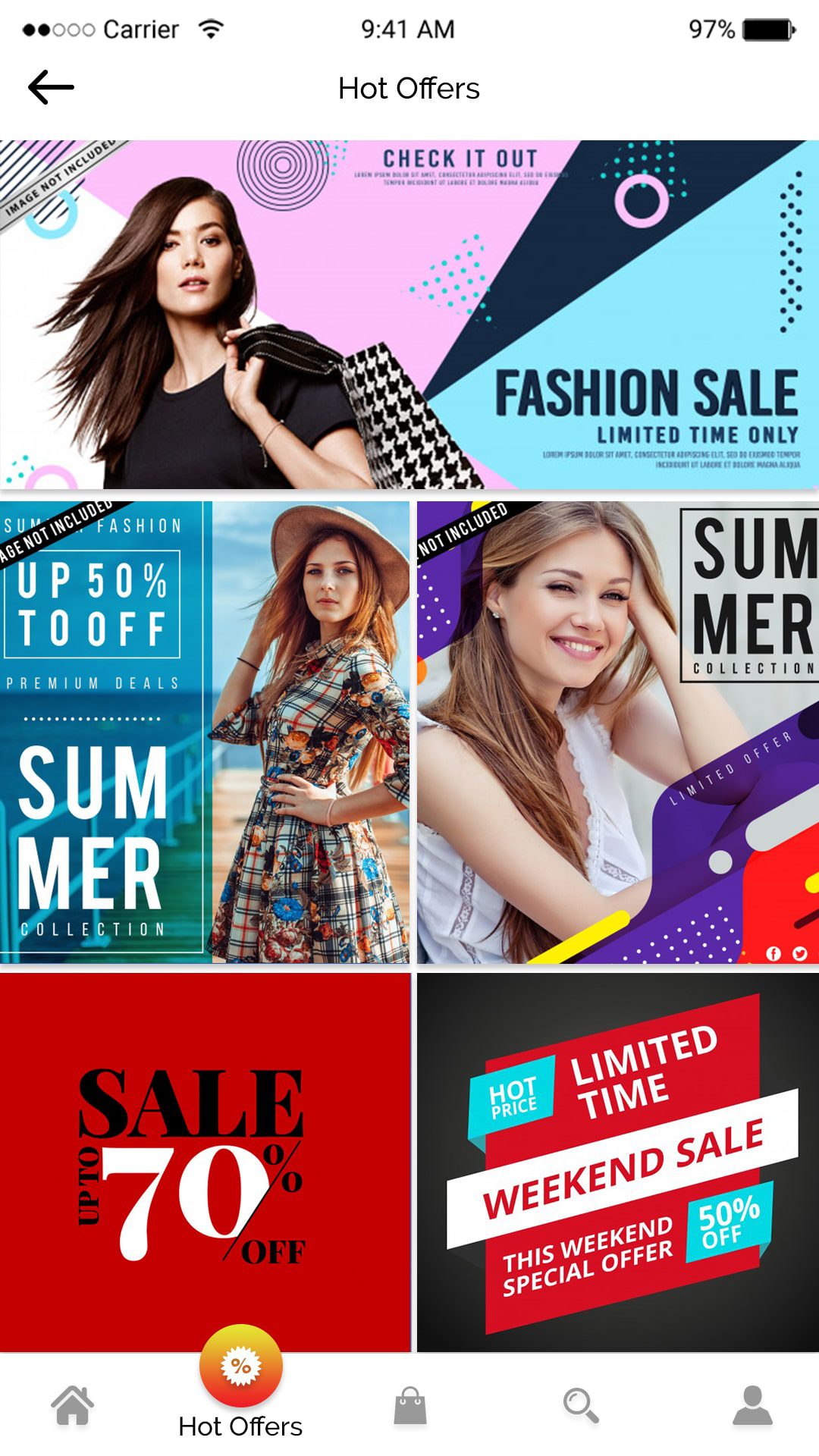The height and width of the screenshot is (1456, 819).
Task: Open the Fashion Sale banner offer
Action: pos(409,314)
